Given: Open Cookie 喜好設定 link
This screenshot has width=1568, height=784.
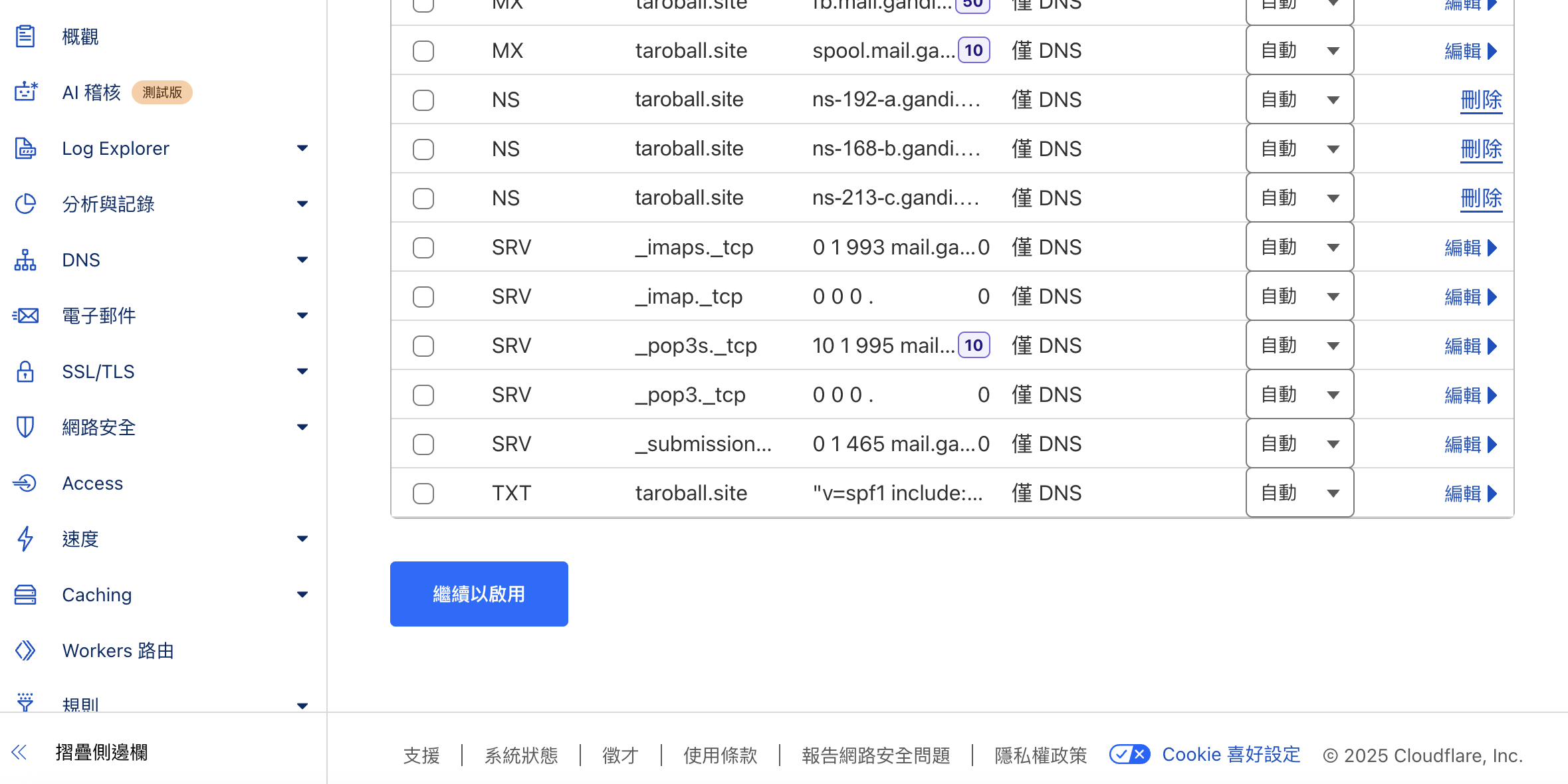Looking at the screenshot, I should pos(1230,755).
